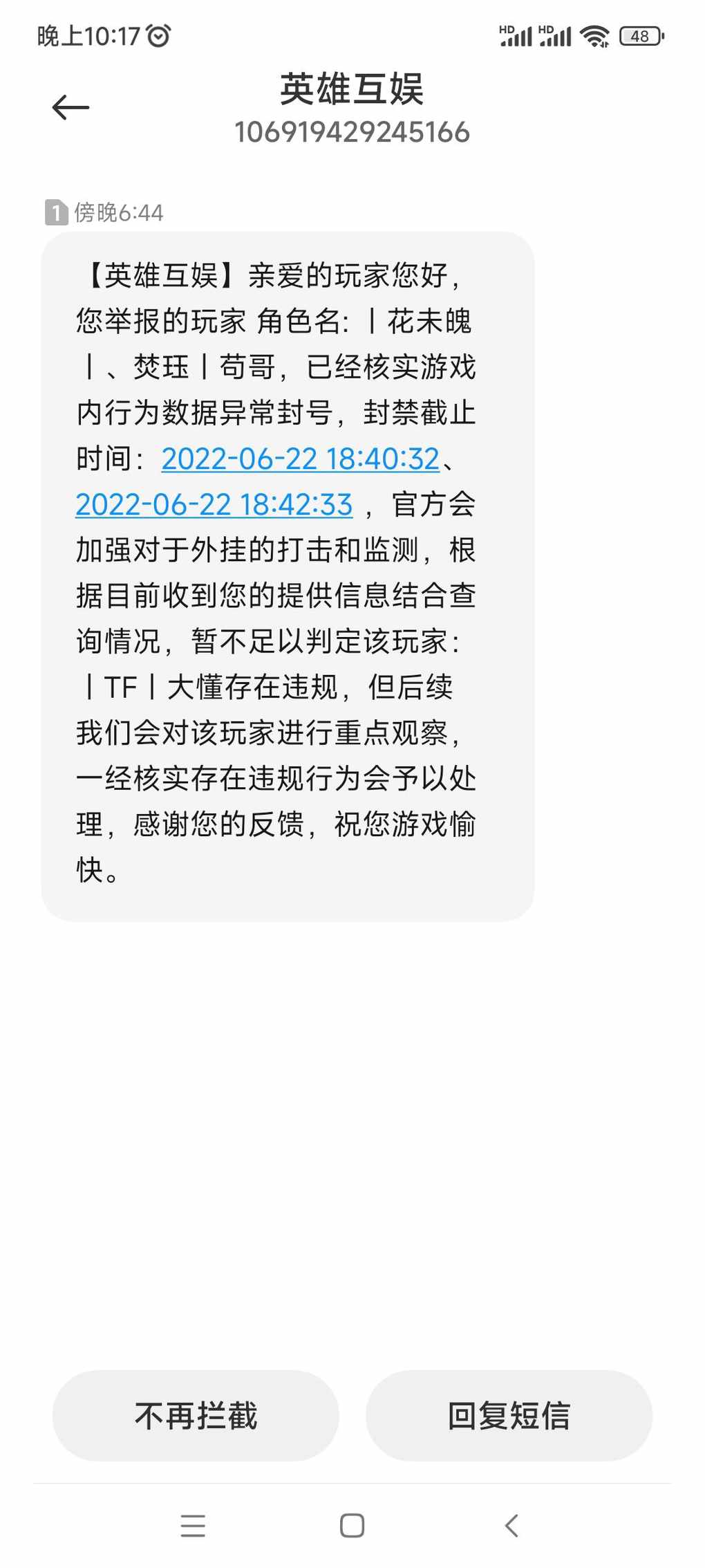Tap 回复短信 to reply
The height and width of the screenshot is (1568, 705).
[509, 1416]
